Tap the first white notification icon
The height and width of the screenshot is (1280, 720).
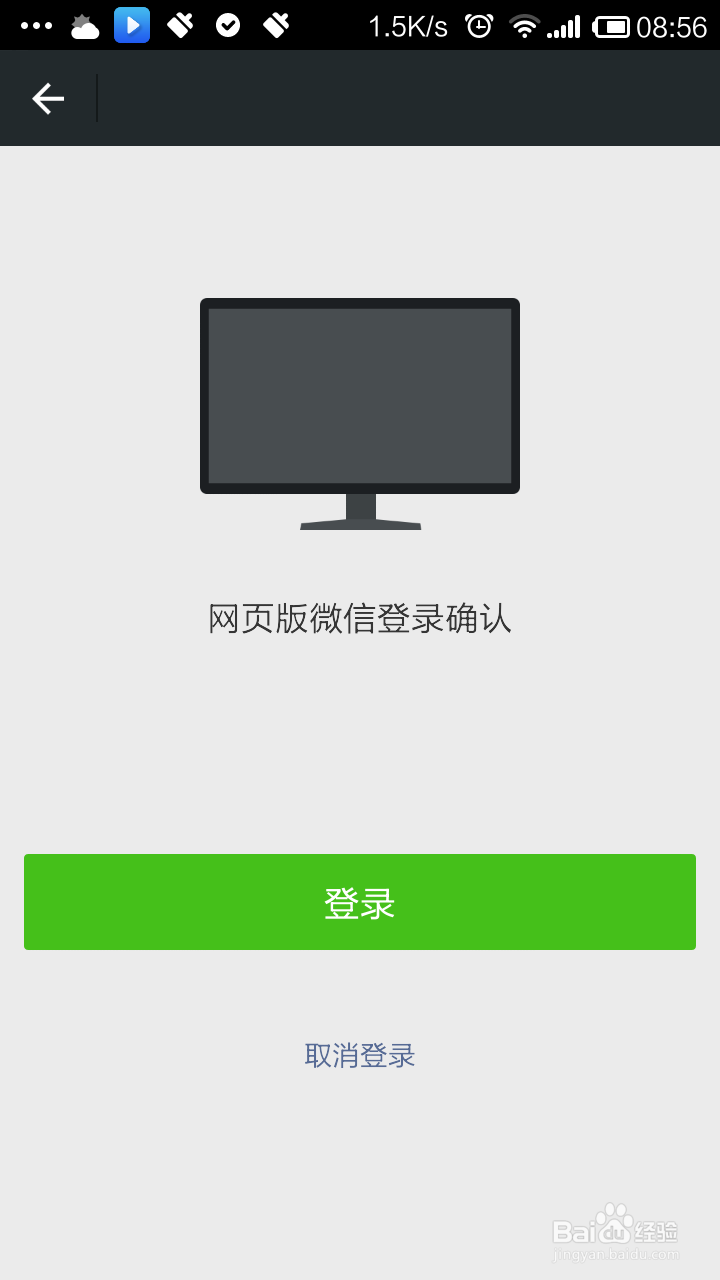click(180, 25)
